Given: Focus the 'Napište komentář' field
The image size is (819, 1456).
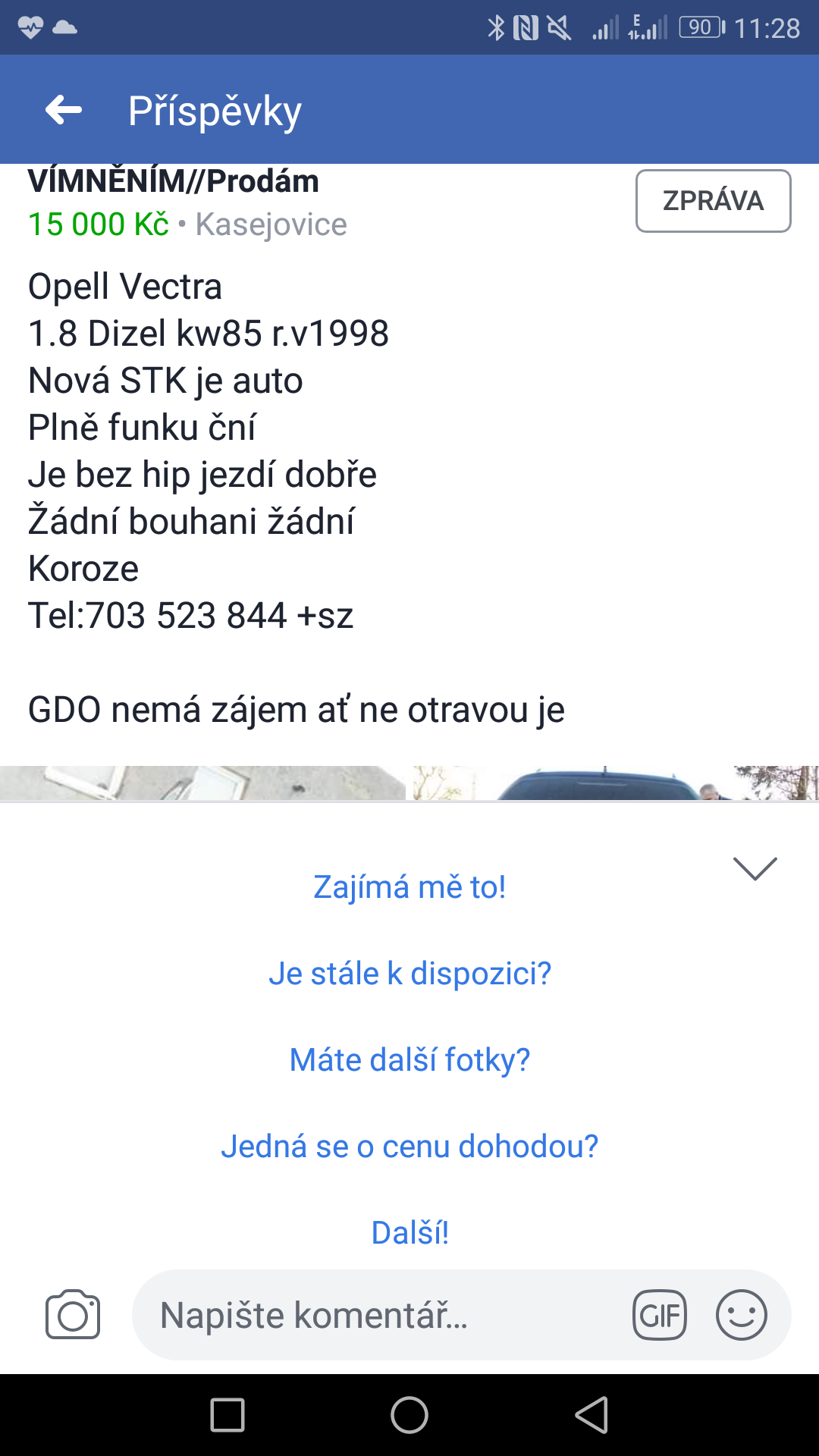Looking at the screenshot, I should [x=379, y=1314].
